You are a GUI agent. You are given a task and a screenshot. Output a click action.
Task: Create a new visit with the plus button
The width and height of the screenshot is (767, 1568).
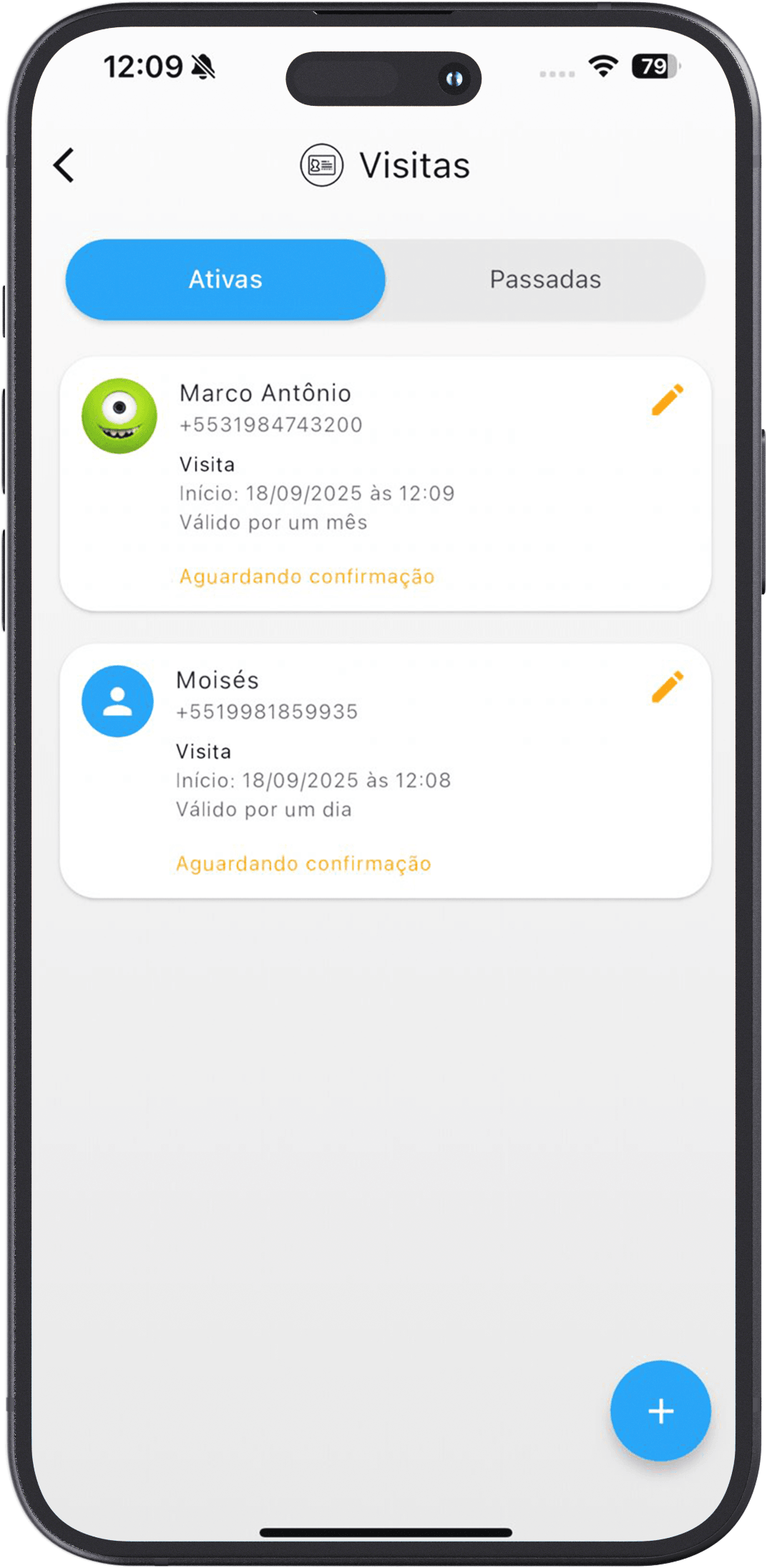[x=660, y=1410]
